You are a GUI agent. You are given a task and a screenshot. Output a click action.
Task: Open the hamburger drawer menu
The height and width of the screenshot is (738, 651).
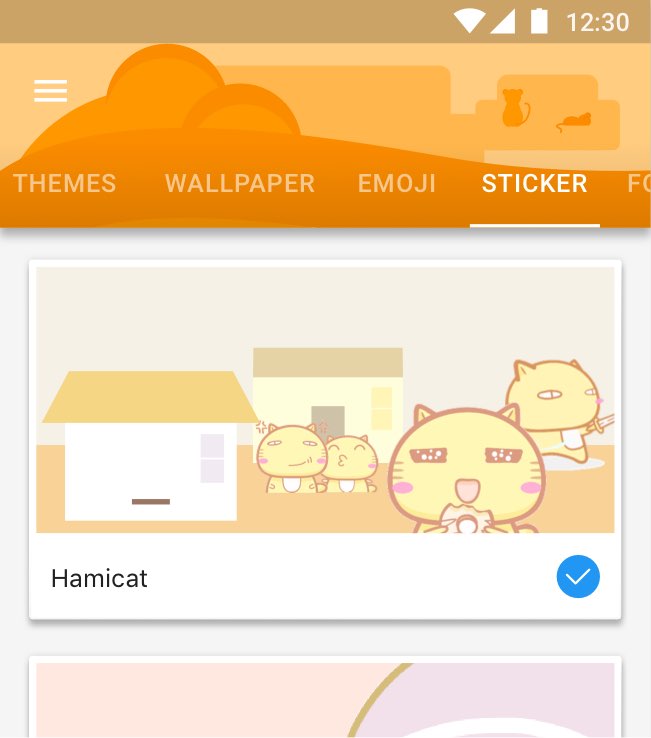[50, 91]
